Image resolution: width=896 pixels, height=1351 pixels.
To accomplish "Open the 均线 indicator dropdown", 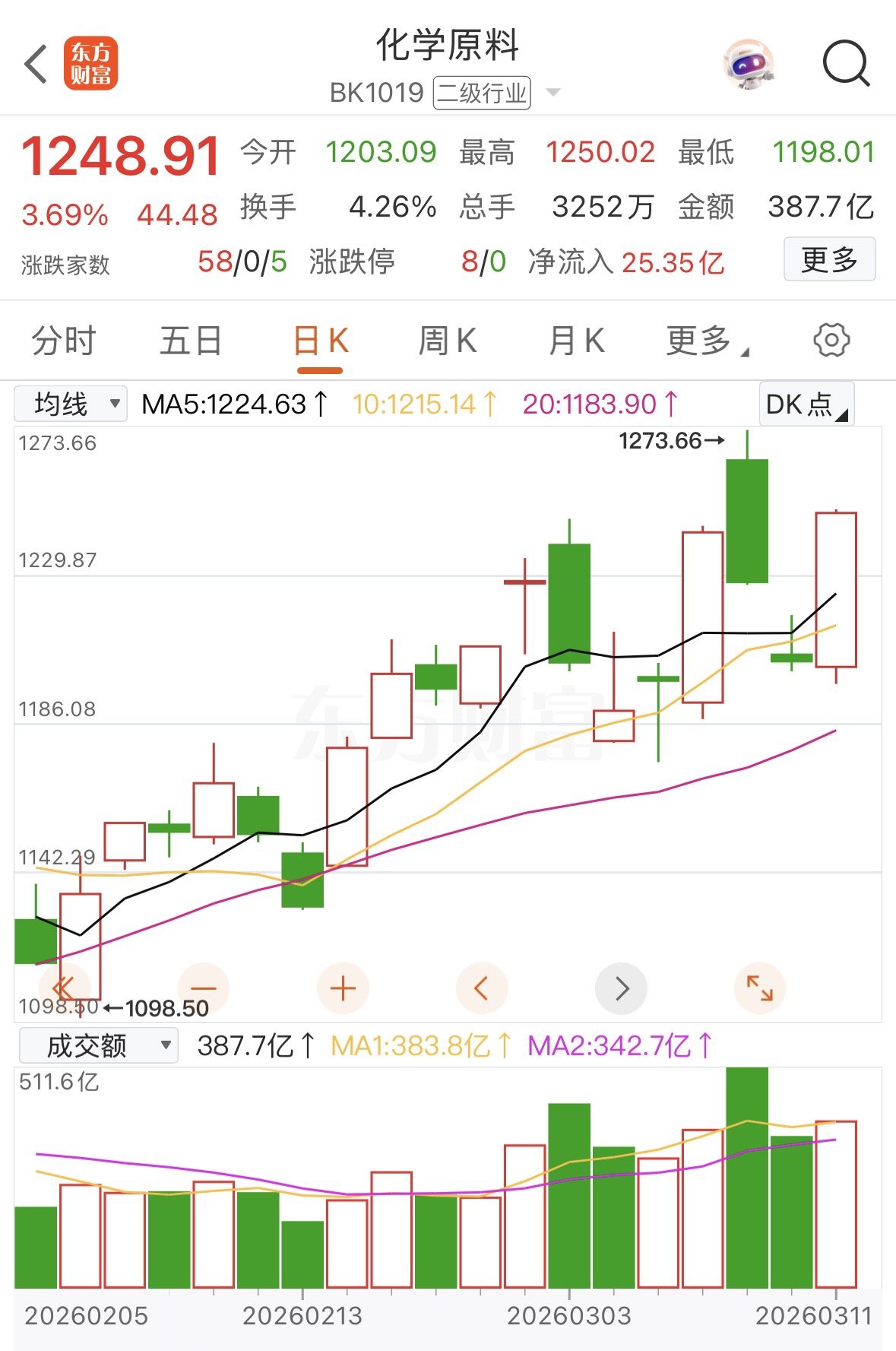I will (70, 404).
